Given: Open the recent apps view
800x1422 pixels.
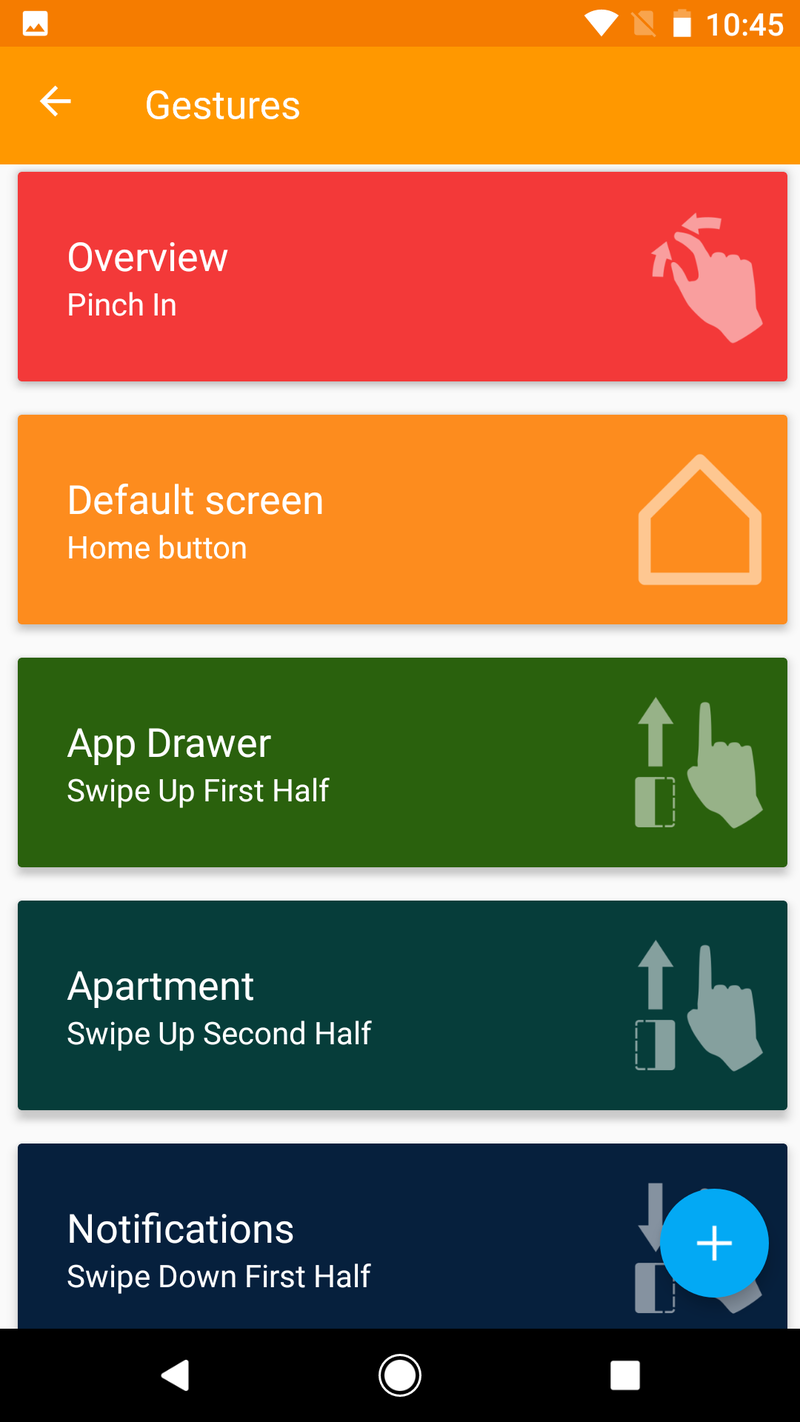Looking at the screenshot, I should coord(625,1376).
